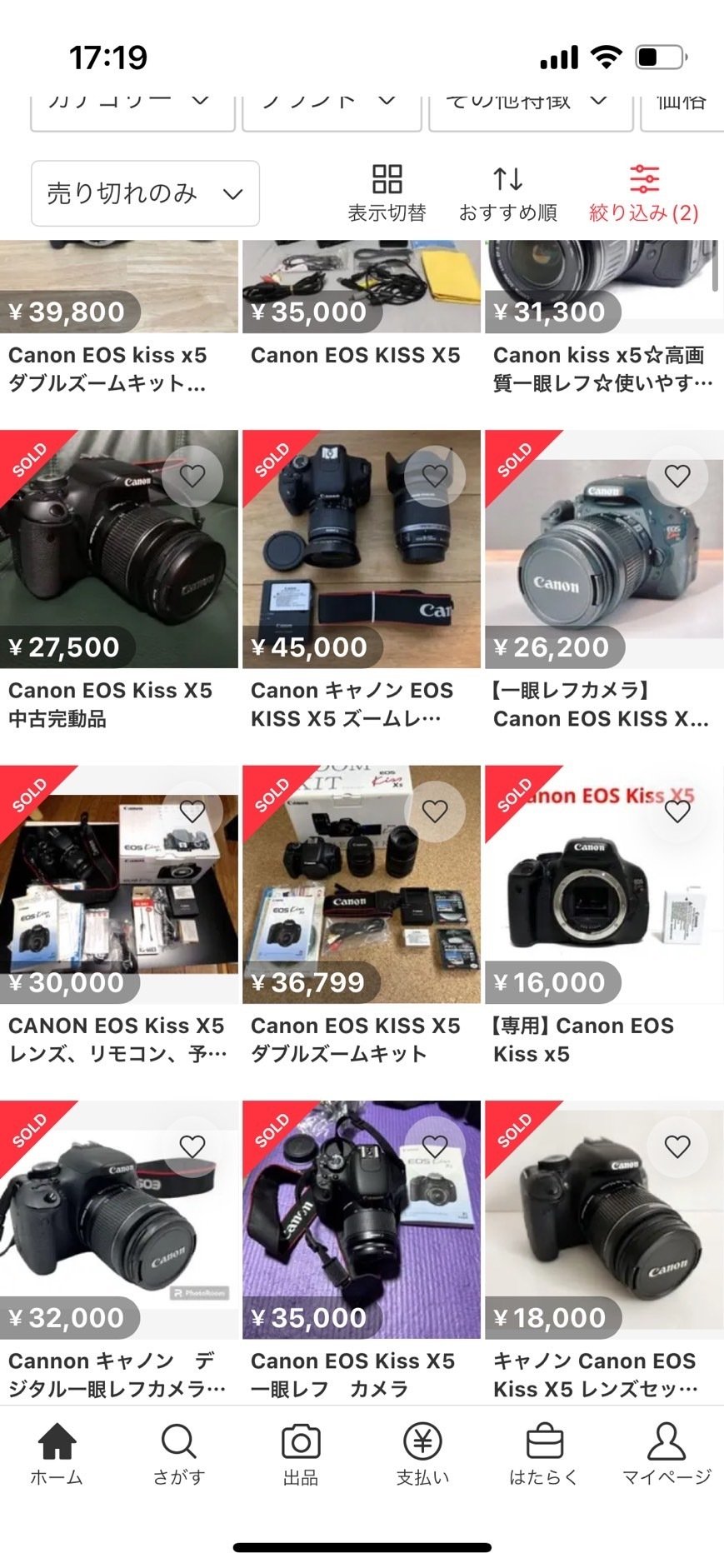Go to the ホーム tab
Viewport: 724px width, 1568px height.
[57, 1454]
